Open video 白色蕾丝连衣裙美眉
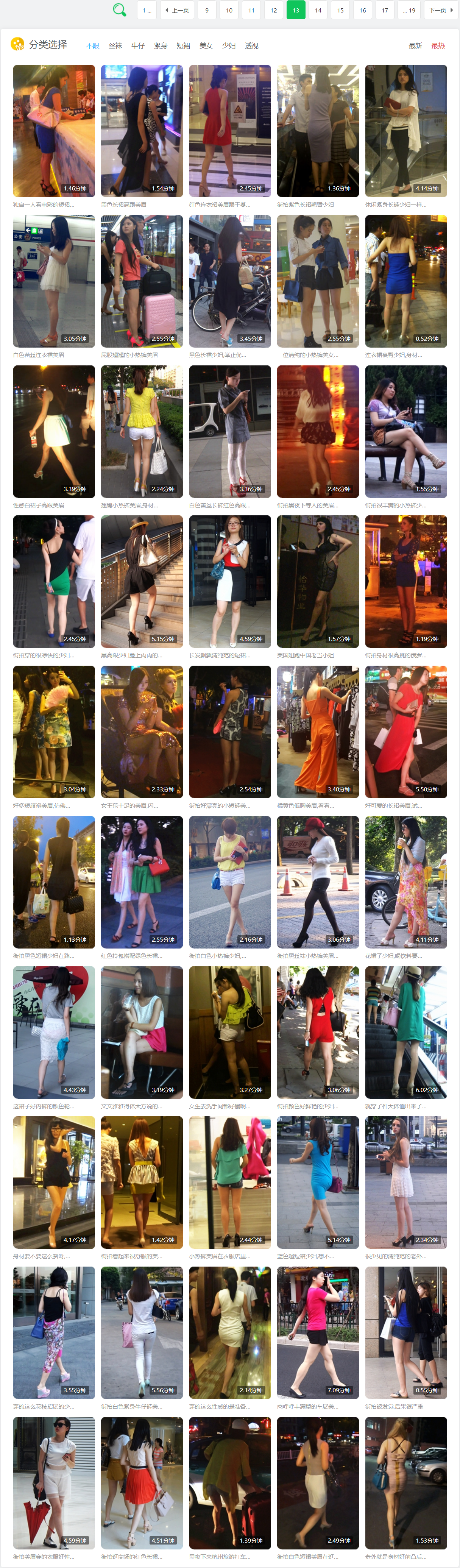Image resolution: width=460 pixels, height=1568 pixels. point(53,281)
